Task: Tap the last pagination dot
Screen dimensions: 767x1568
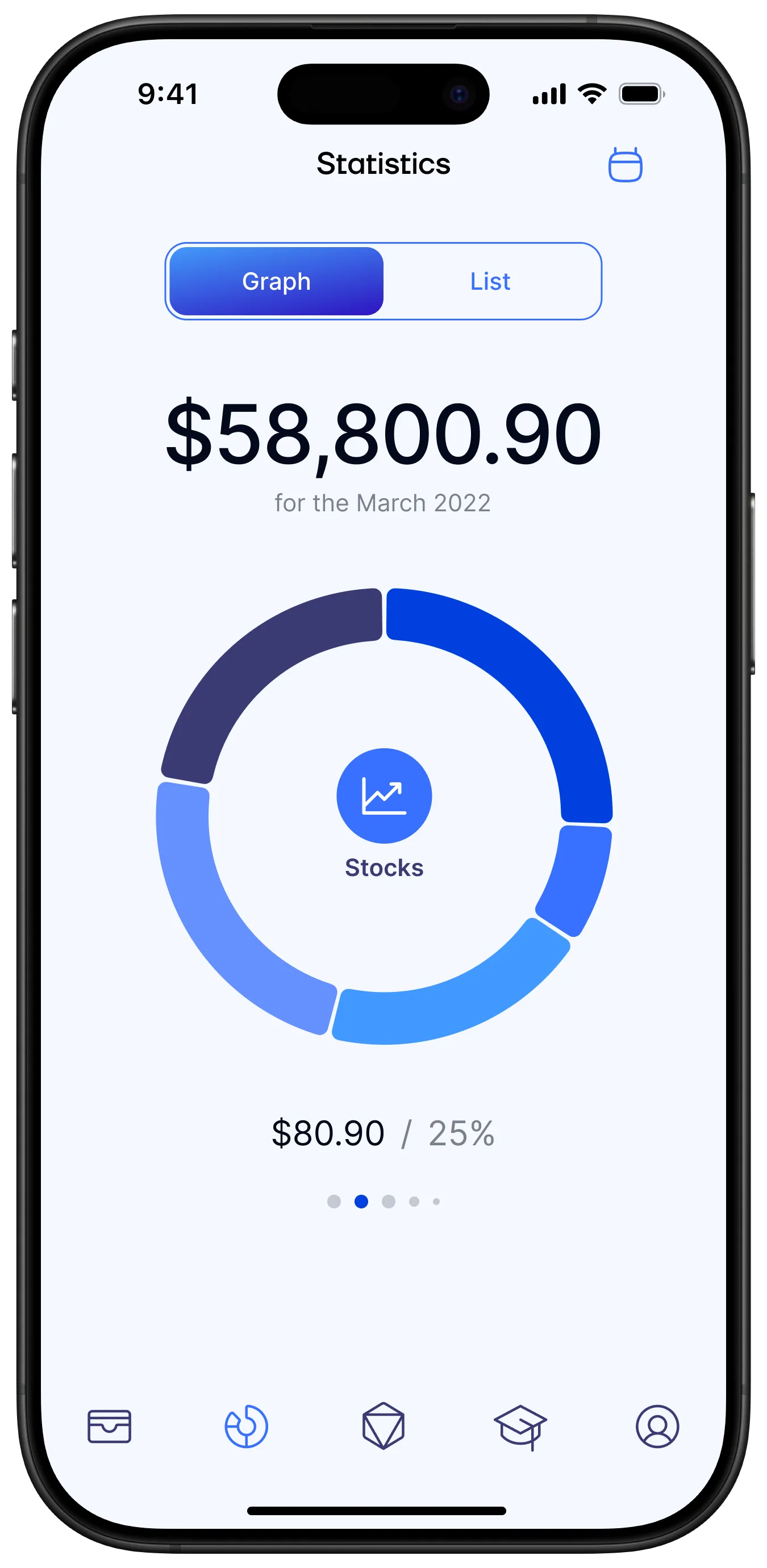Action: tap(437, 1202)
